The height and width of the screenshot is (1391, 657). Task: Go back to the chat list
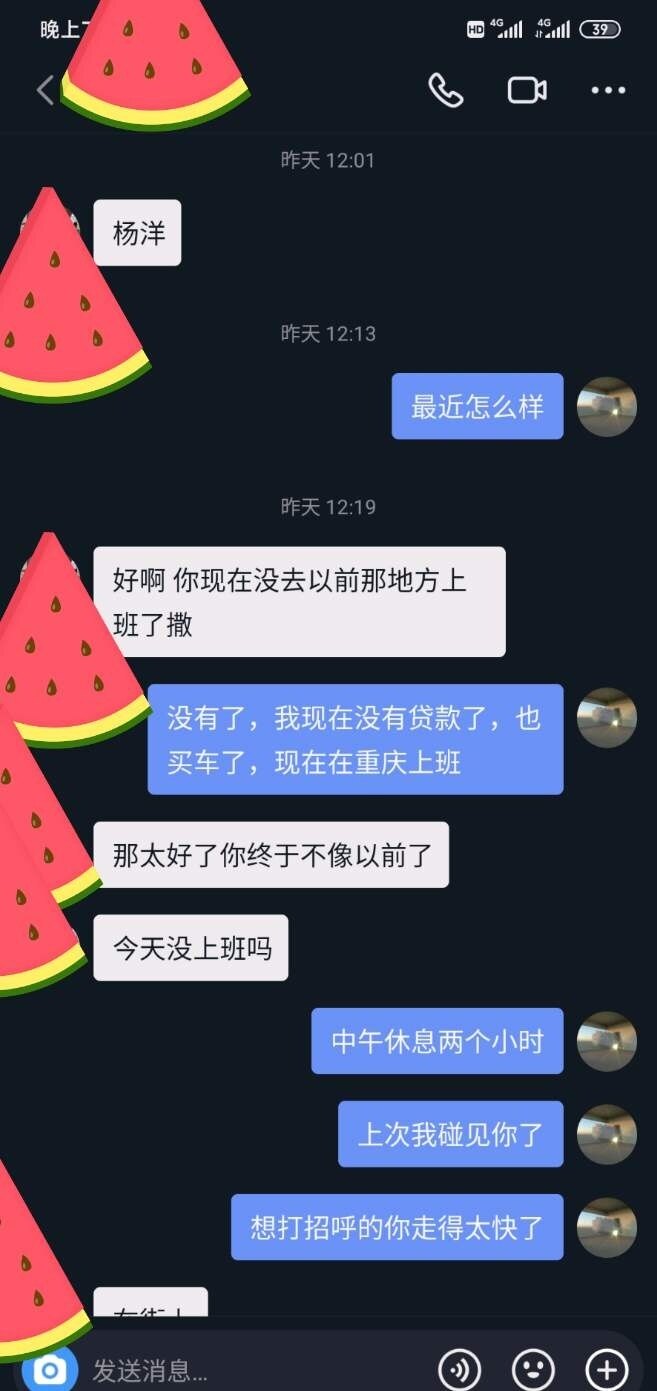click(45, 91)
